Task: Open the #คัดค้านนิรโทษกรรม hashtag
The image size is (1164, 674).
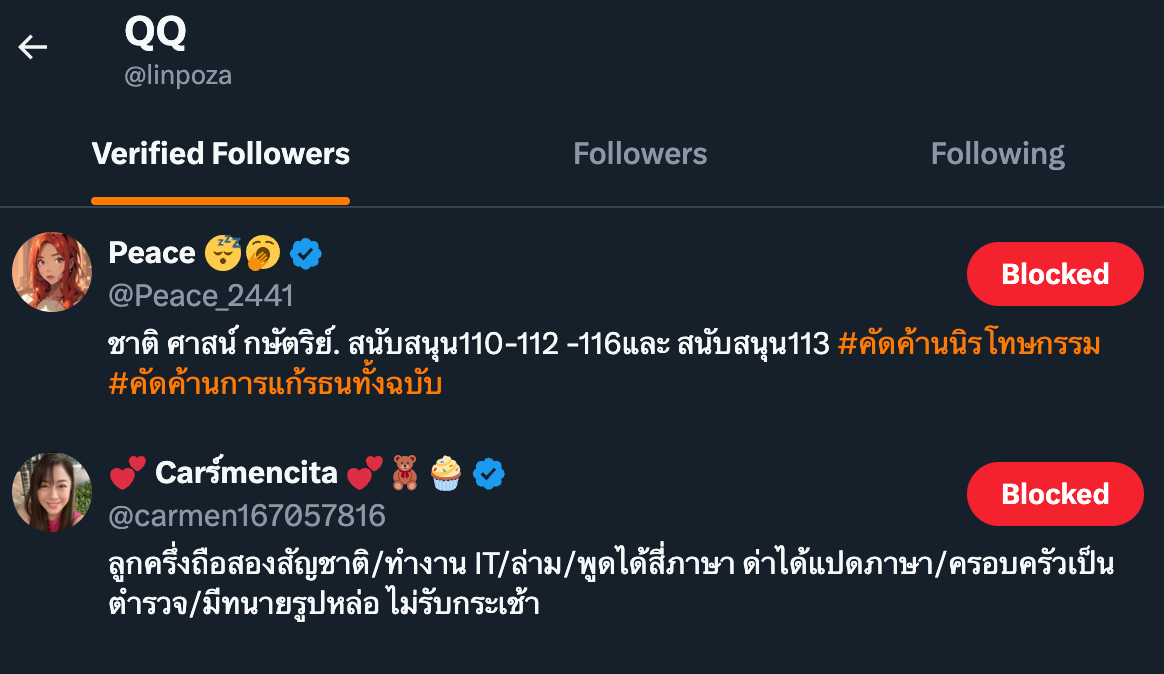Action: point(968,345)
